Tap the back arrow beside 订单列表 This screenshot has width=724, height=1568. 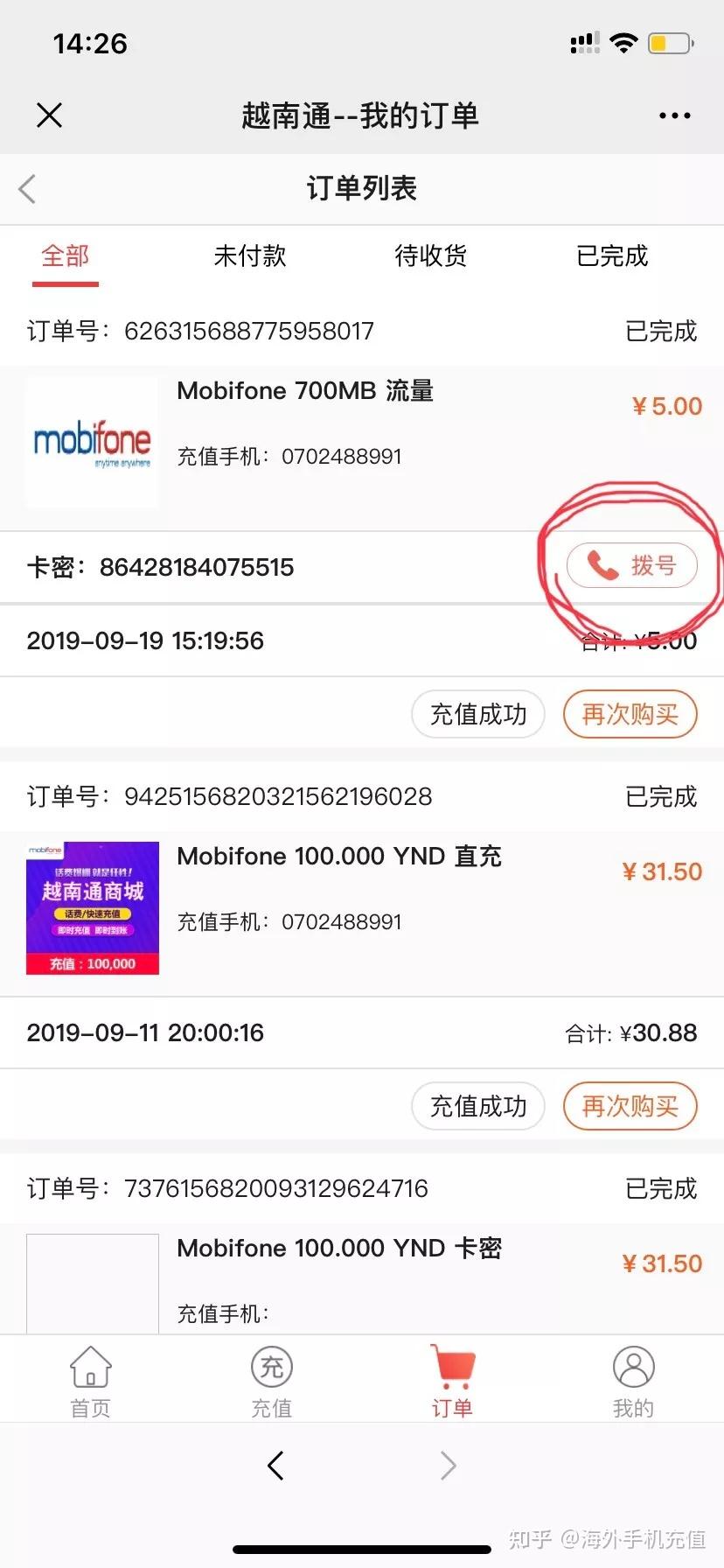click(x=26, y=188)
